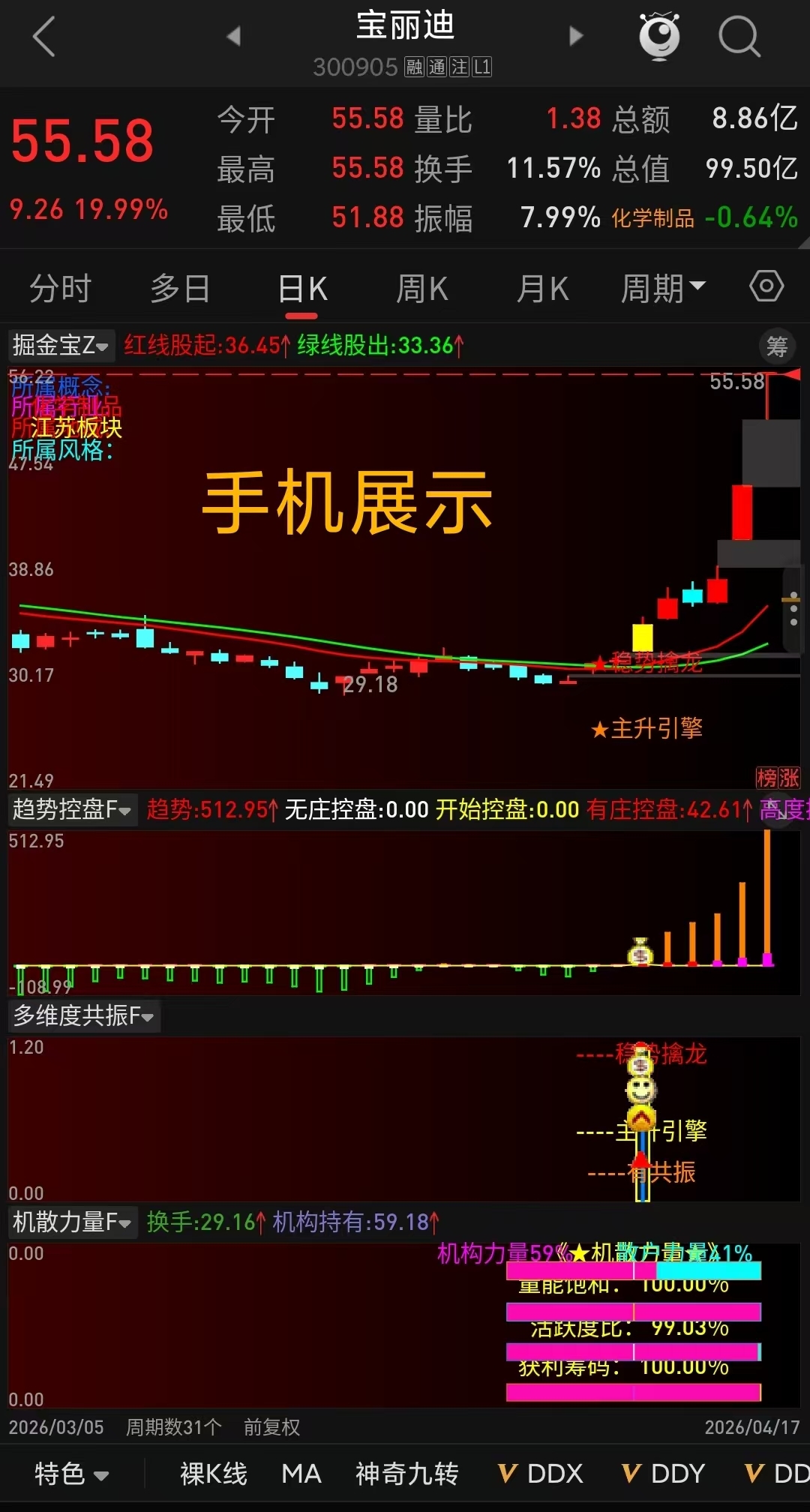Select the 周K chart tab

[x=421, y=289]
